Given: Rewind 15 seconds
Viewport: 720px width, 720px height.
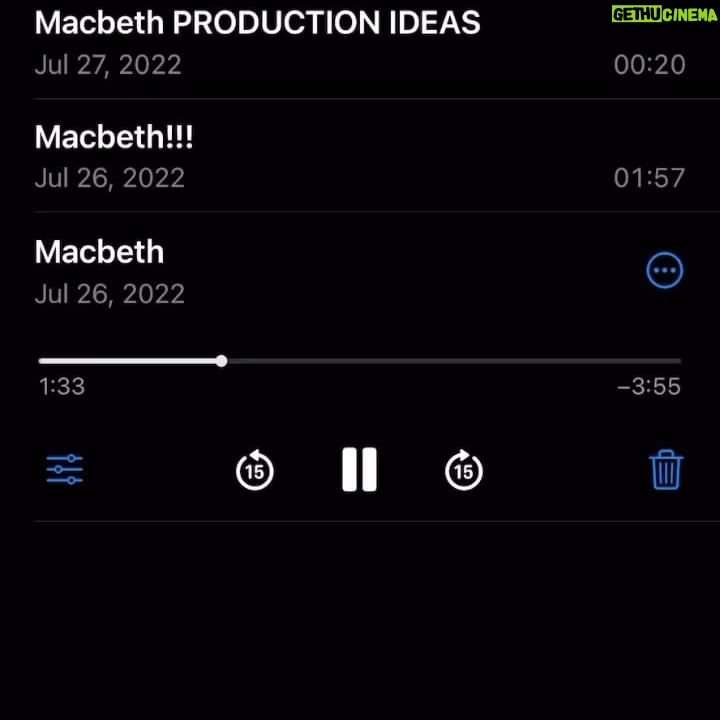Looking at the screenshot, I should pyautogui.click(x=255, y=470).
